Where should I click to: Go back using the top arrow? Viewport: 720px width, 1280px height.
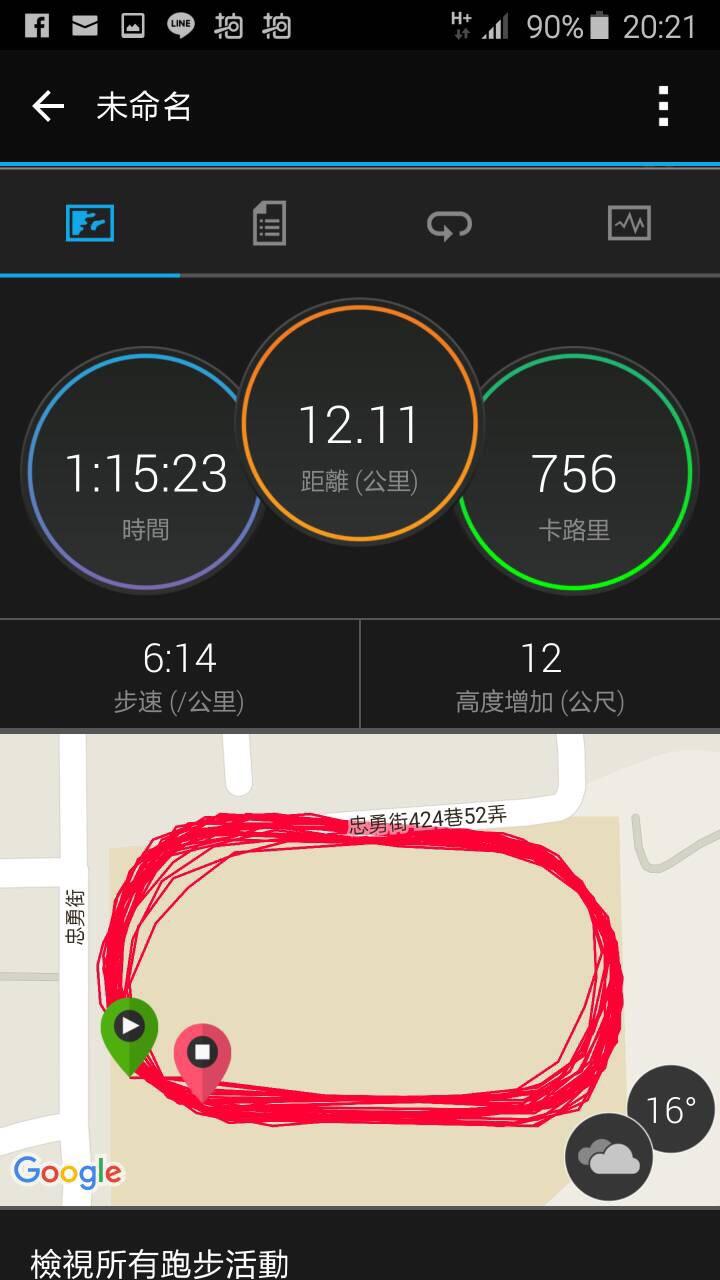[48, 107]
